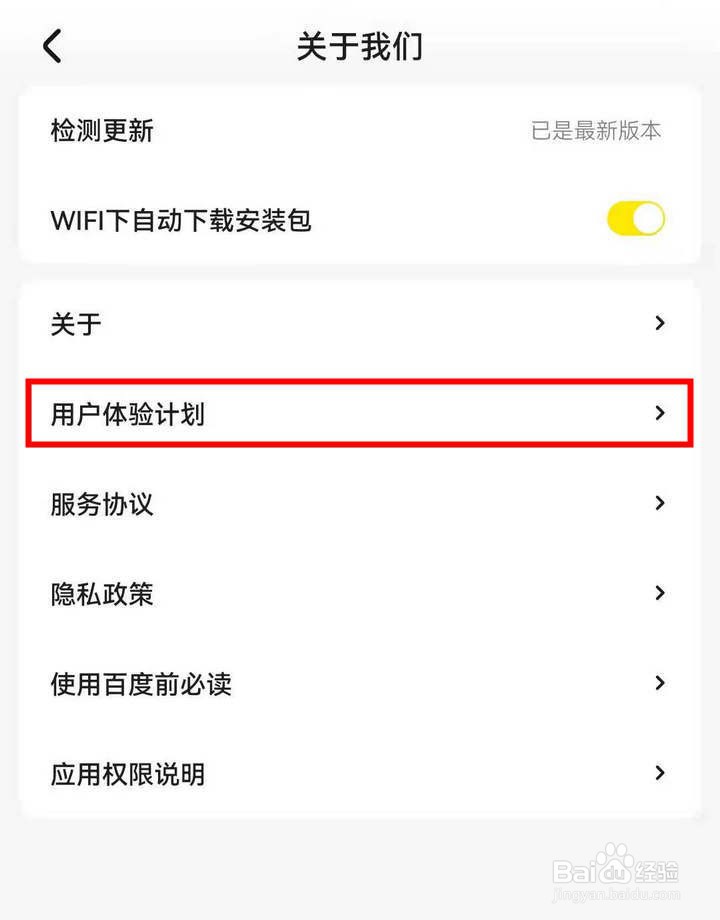The width and height of the screenshot is (720, 920).
Task: Open 使用百度前必读 via its chevron
Action: 659,684
